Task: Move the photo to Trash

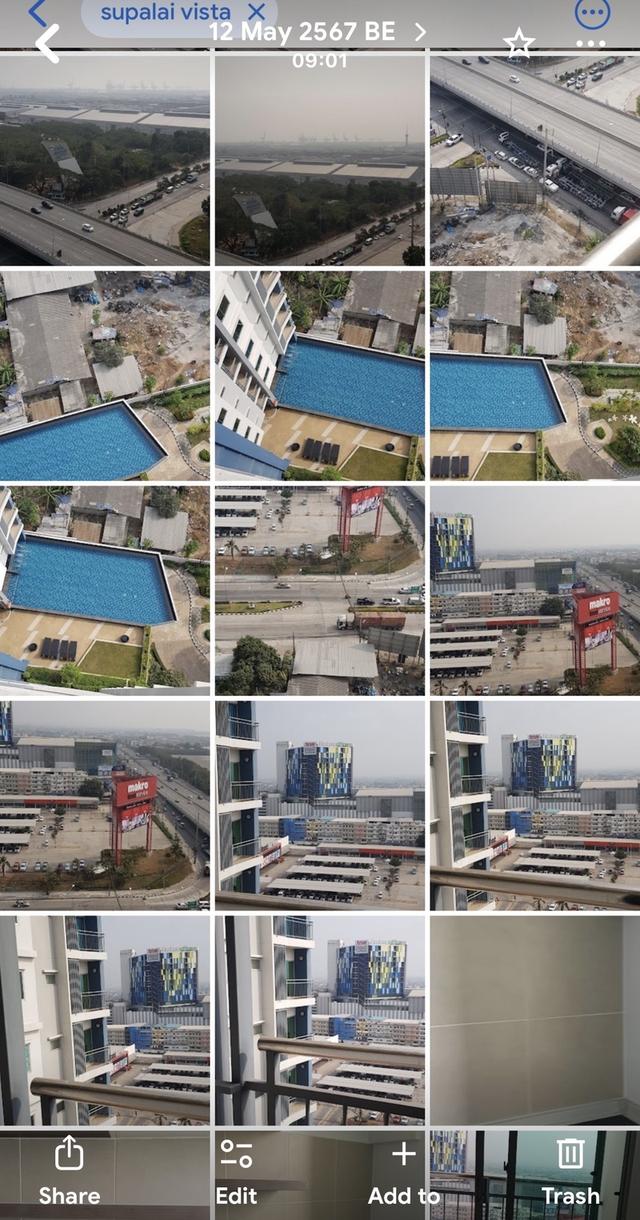Action: [x=570, y=1172]
